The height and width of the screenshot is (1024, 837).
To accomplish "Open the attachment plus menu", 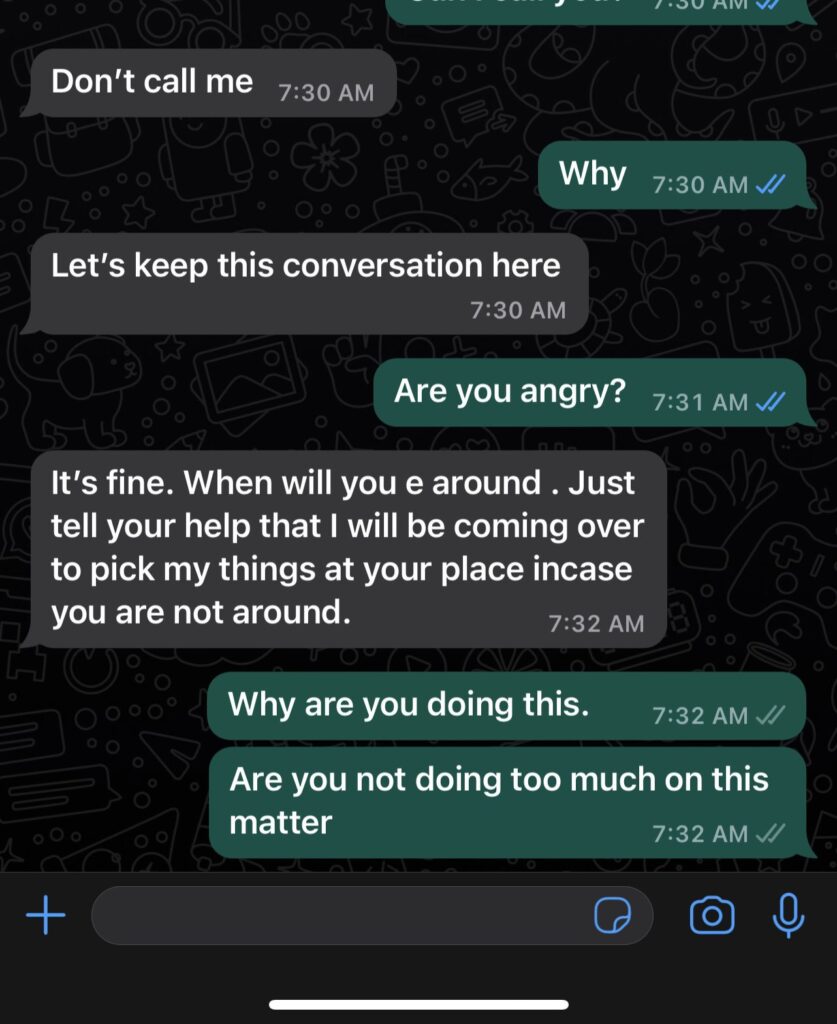I will pos(45,915).
